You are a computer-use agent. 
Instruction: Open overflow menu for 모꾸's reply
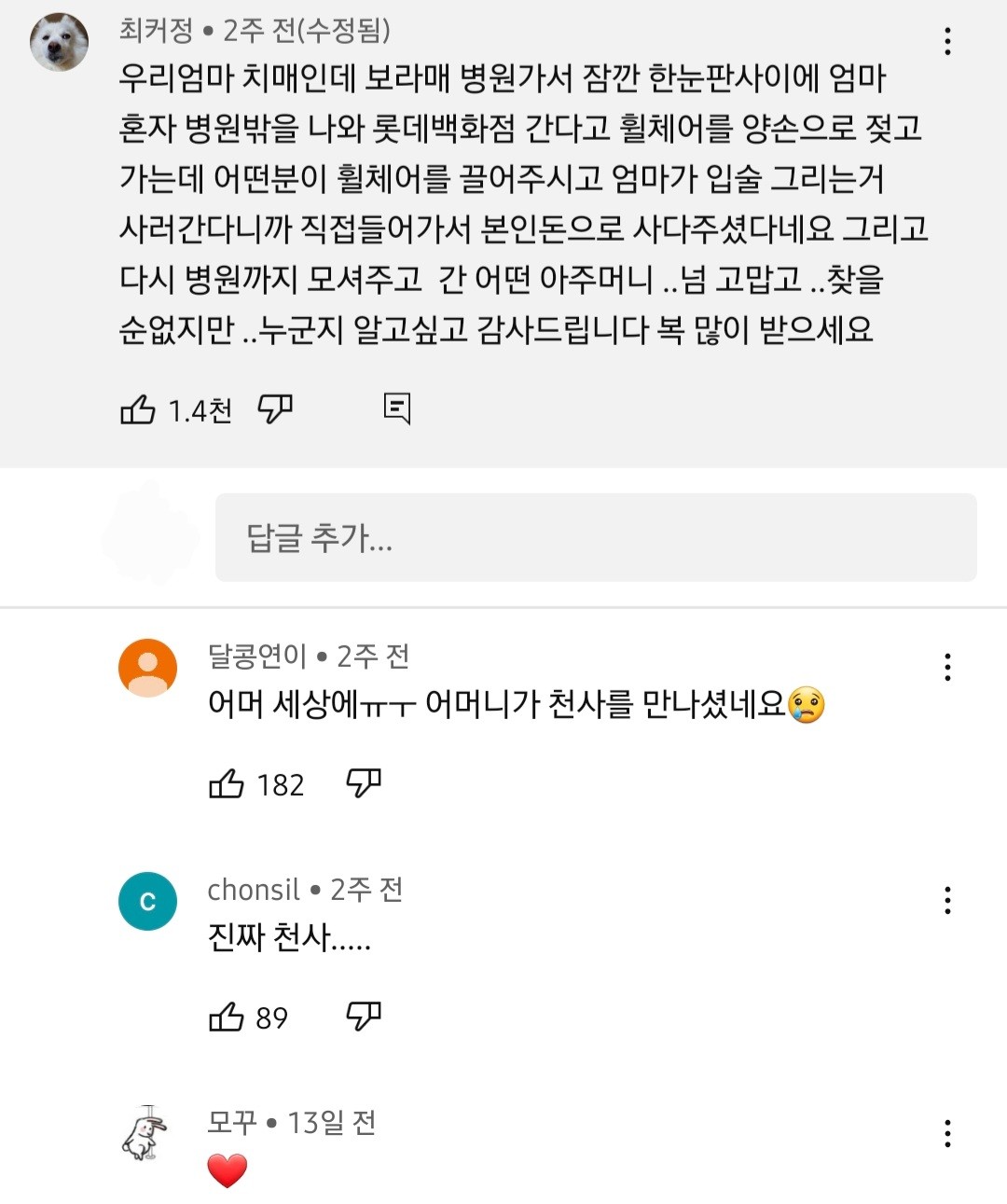947,1133
